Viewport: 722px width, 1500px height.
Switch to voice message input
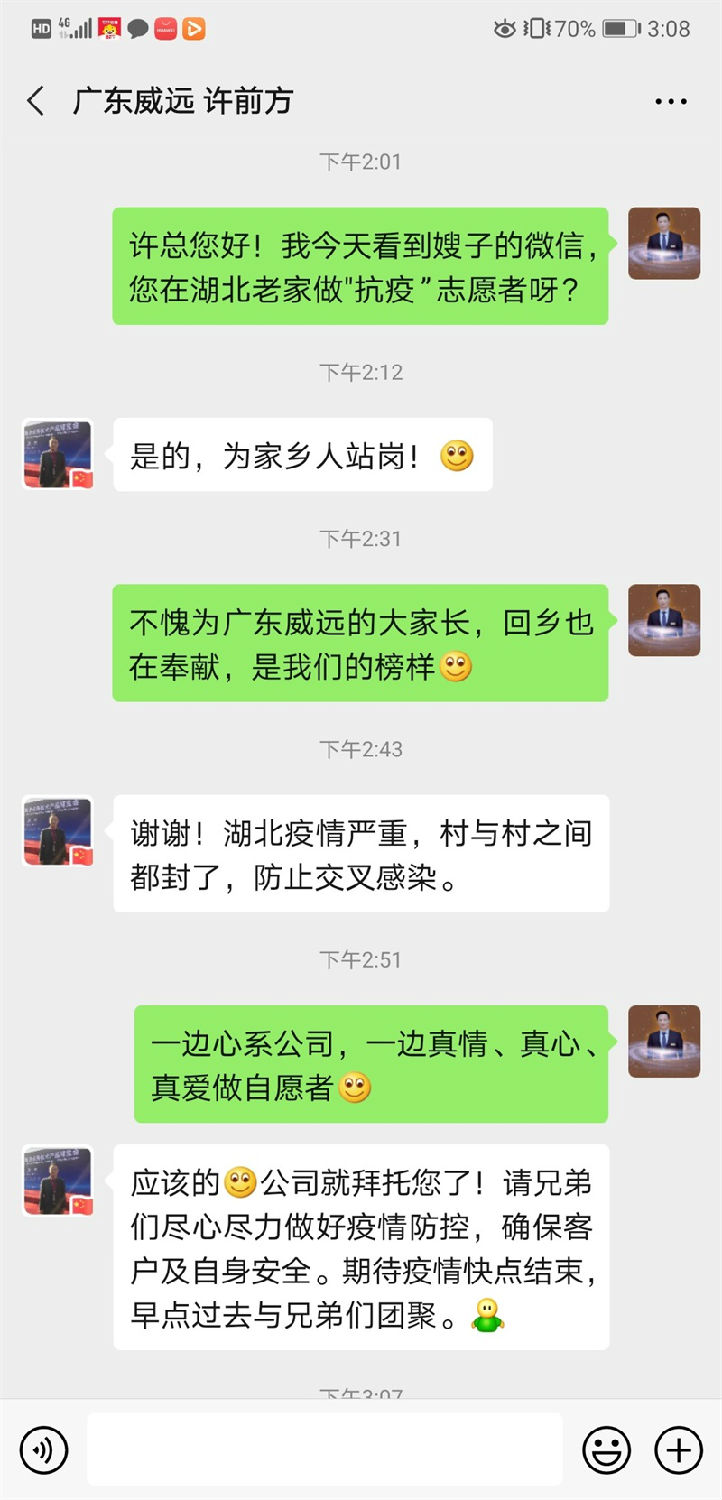pos(44,1449)
